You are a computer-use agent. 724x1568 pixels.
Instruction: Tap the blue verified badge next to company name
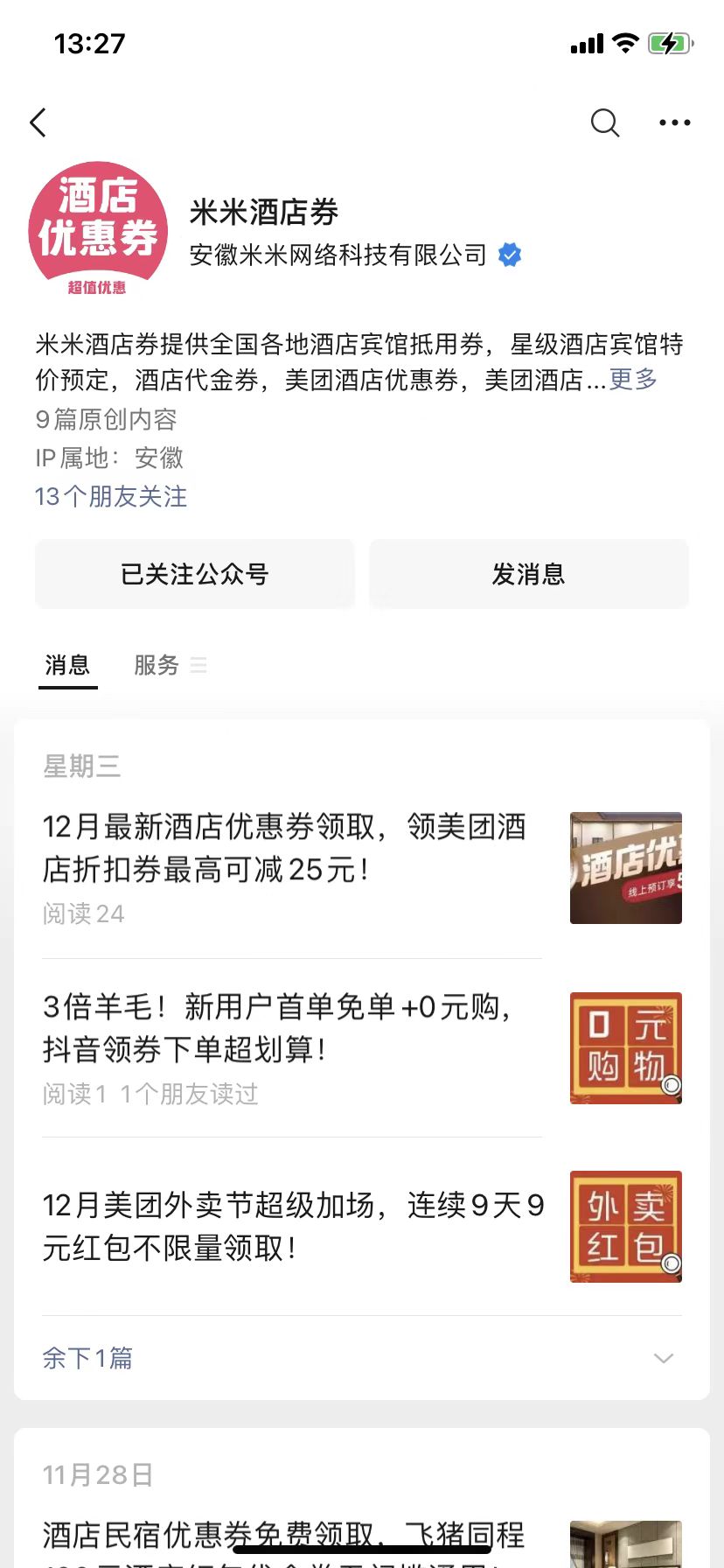509,255
